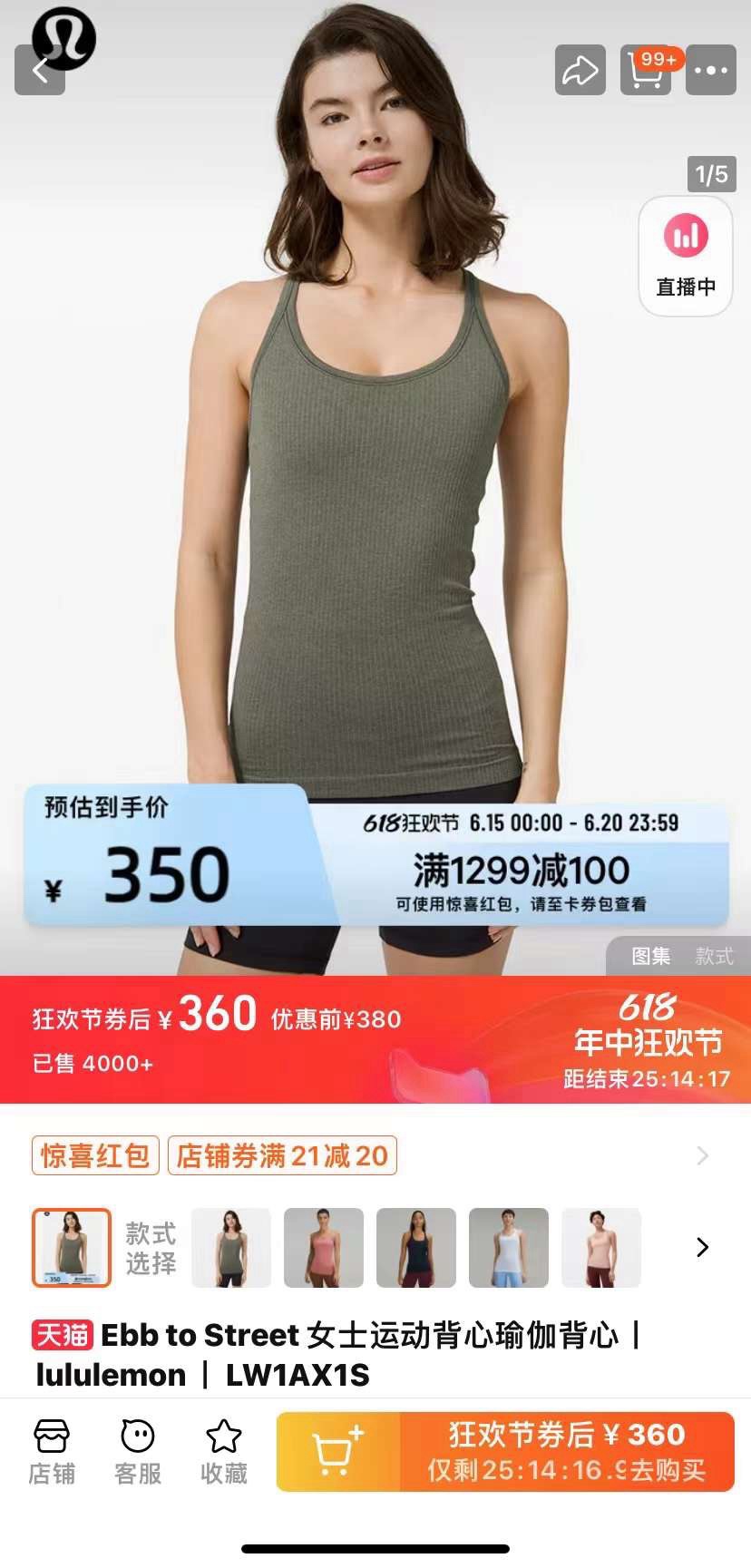The width and height of the screenshot is (751, 1568).
Task: Open the 店铺券满21减20 coupon
Action: click(282, 1155)
